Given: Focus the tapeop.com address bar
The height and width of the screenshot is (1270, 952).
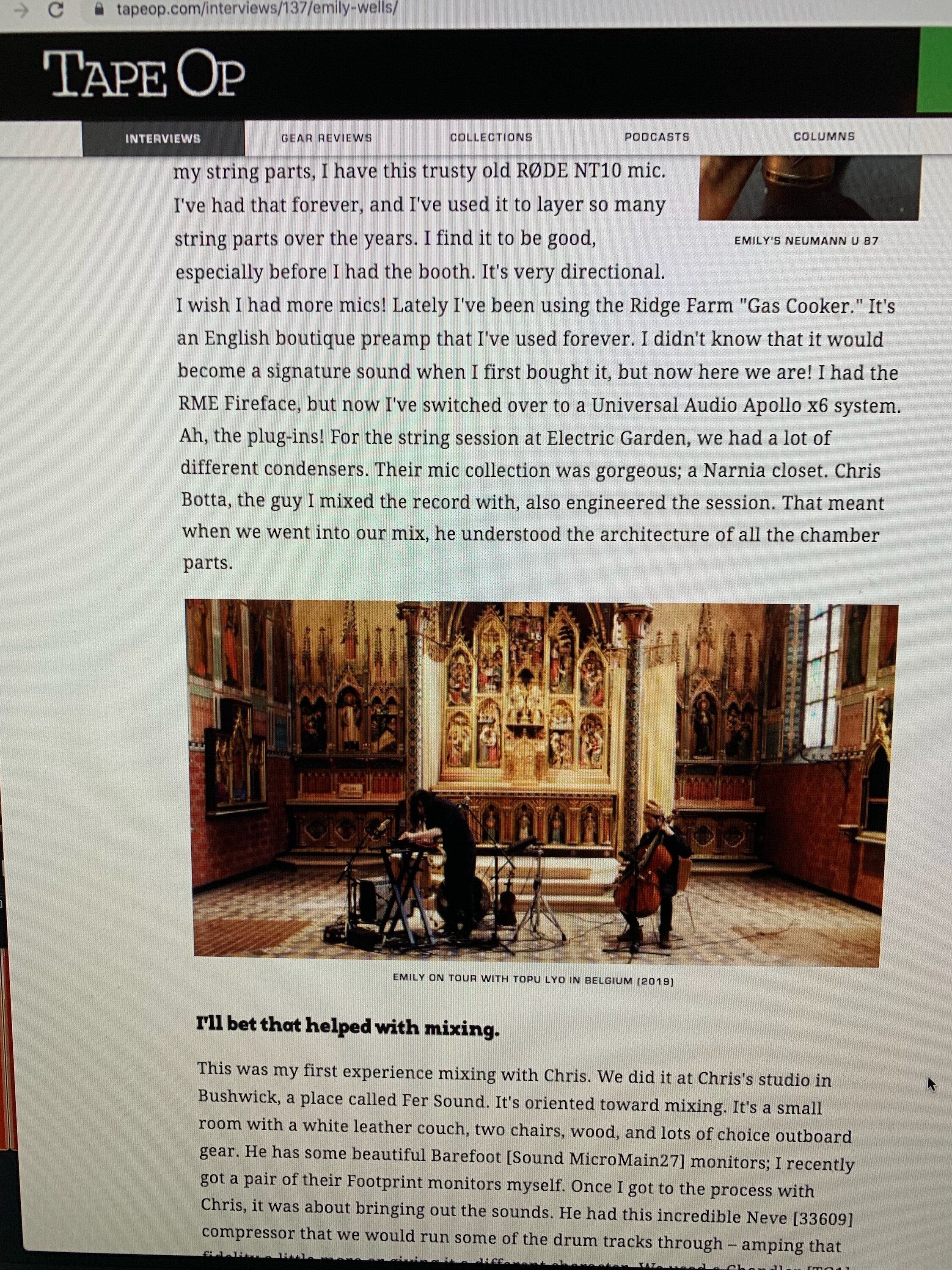Looking at the screenshot, I should (256, 8).
